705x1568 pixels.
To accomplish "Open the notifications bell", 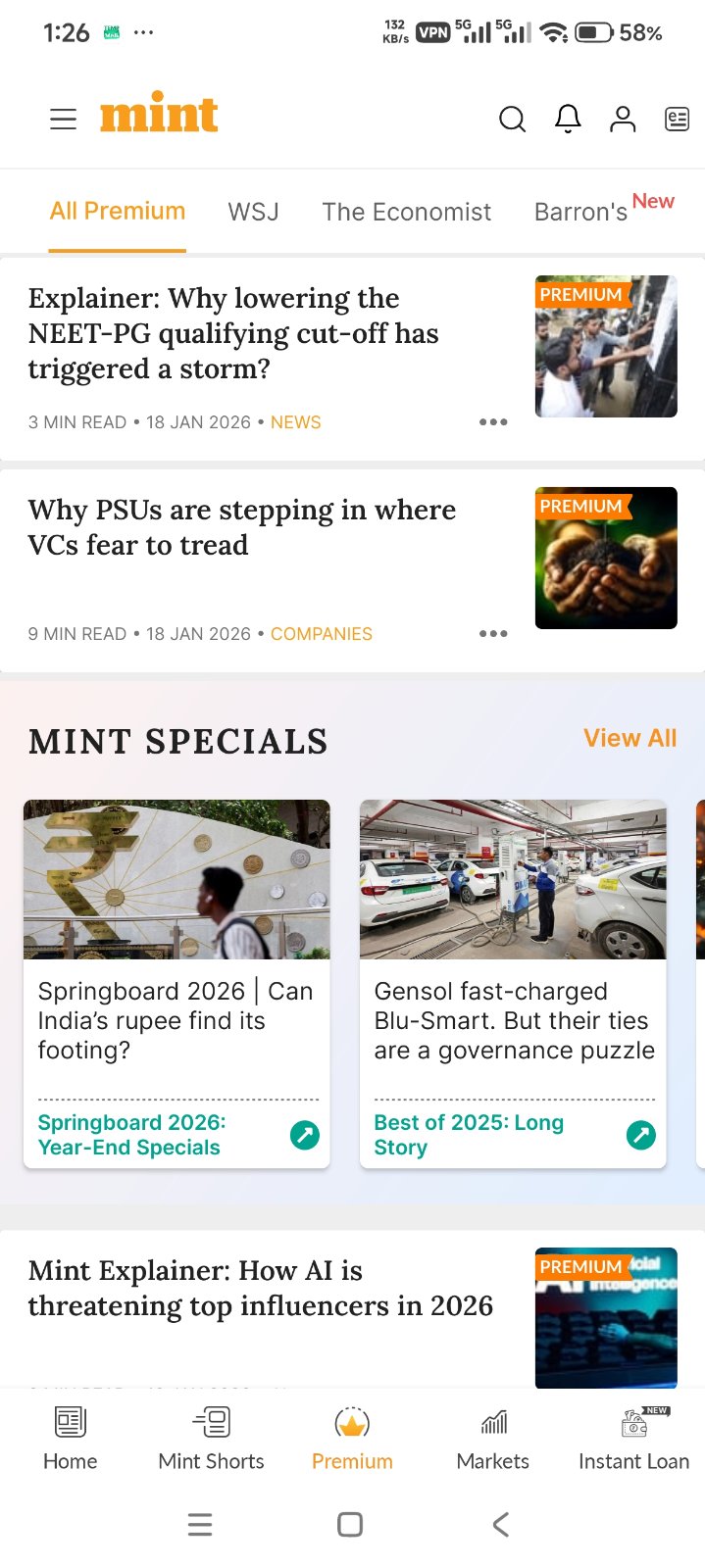I will click(568, 120).
